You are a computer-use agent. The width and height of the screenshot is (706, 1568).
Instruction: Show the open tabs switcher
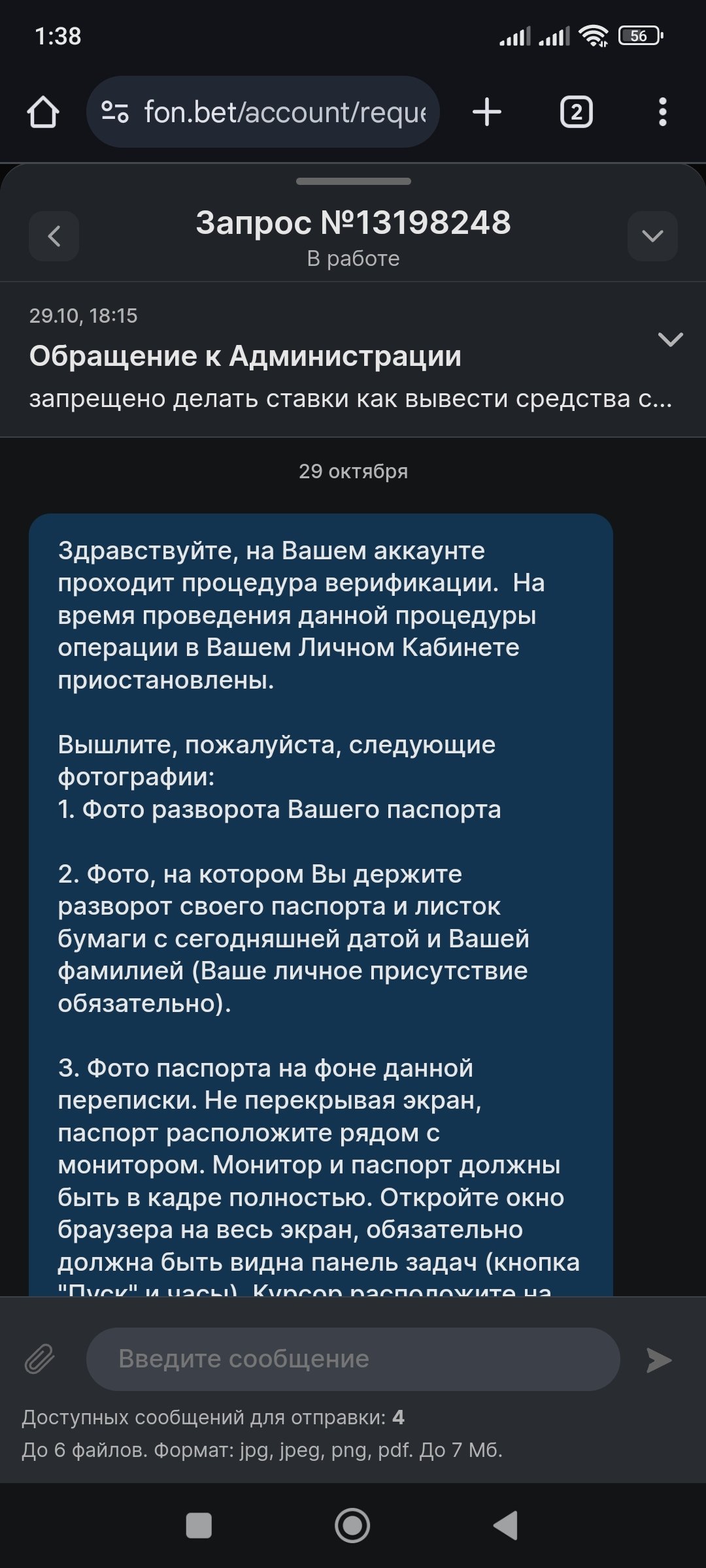[x=576, y=112]
